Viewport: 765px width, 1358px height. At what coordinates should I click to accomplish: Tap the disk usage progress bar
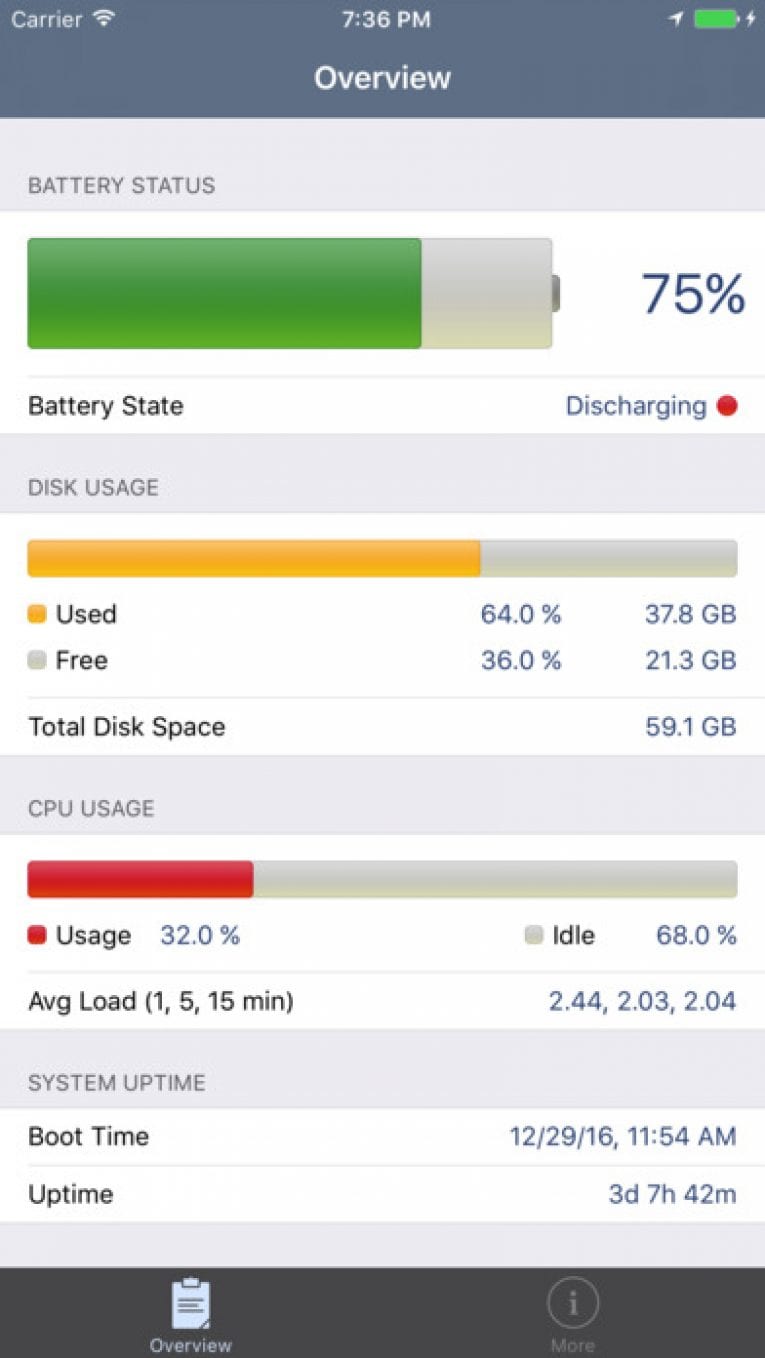click(382, 558)
